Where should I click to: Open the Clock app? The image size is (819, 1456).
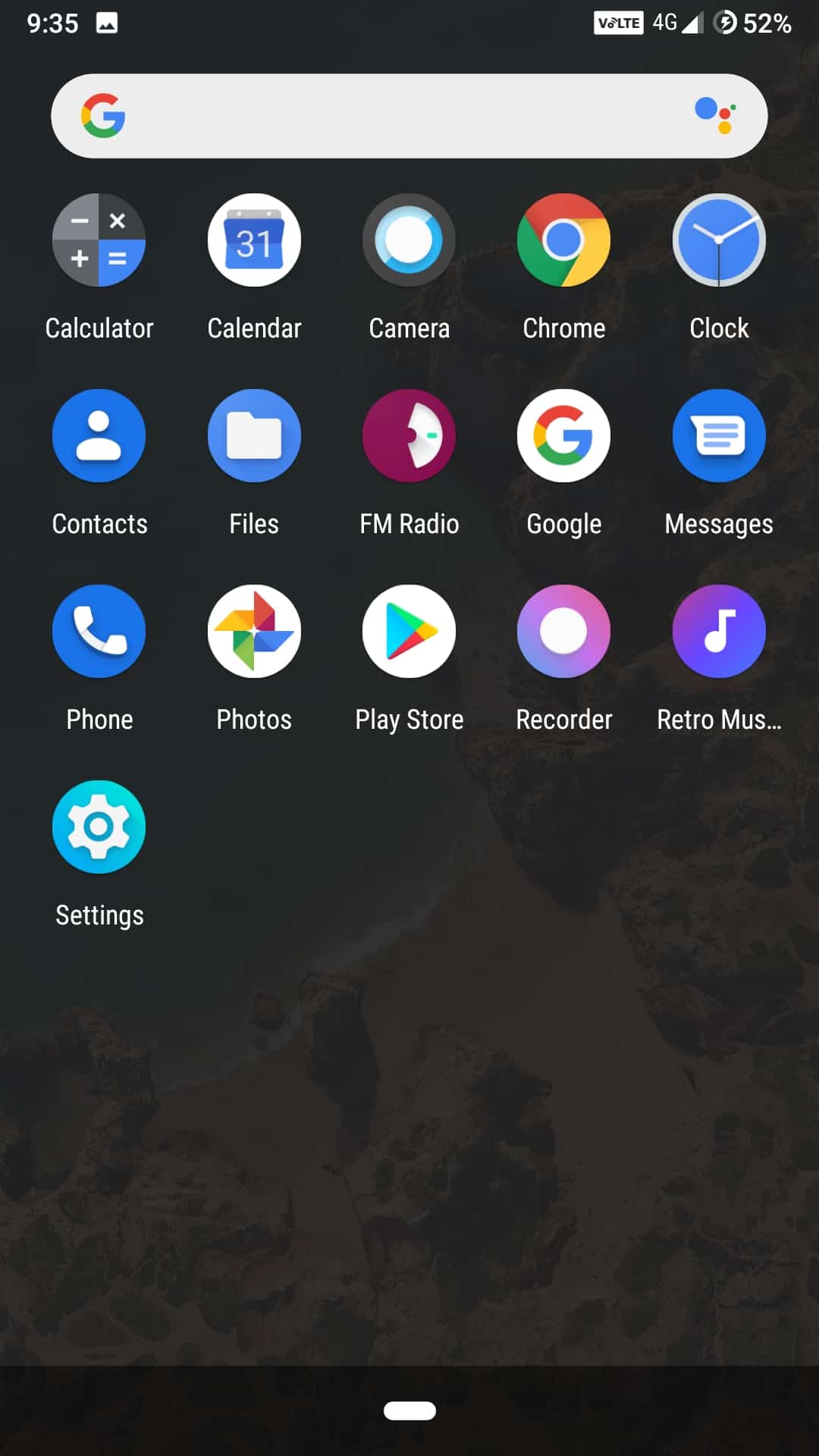pyautogui.click(x=719, y=240)
